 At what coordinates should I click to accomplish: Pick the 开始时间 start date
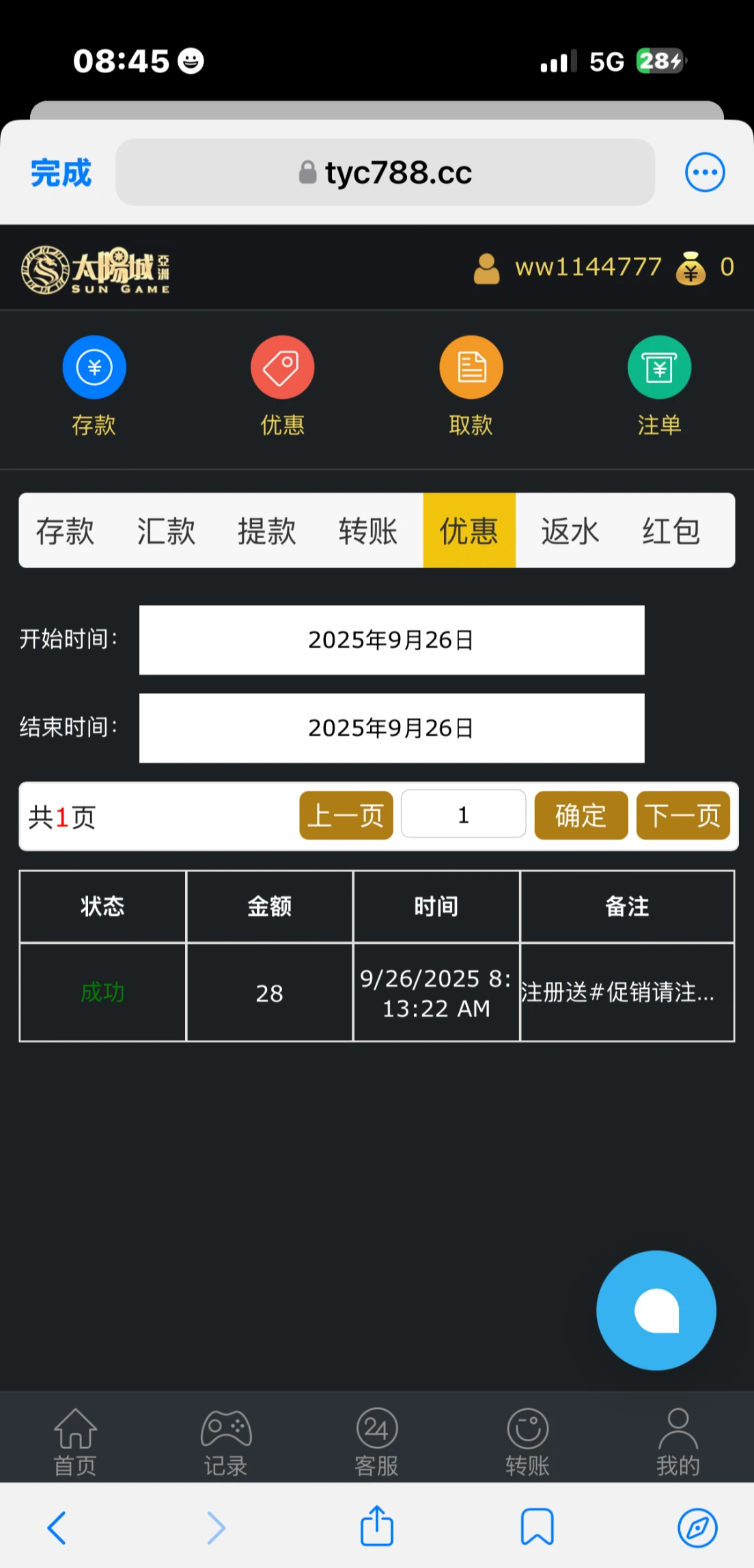click(x=391, y=640)
